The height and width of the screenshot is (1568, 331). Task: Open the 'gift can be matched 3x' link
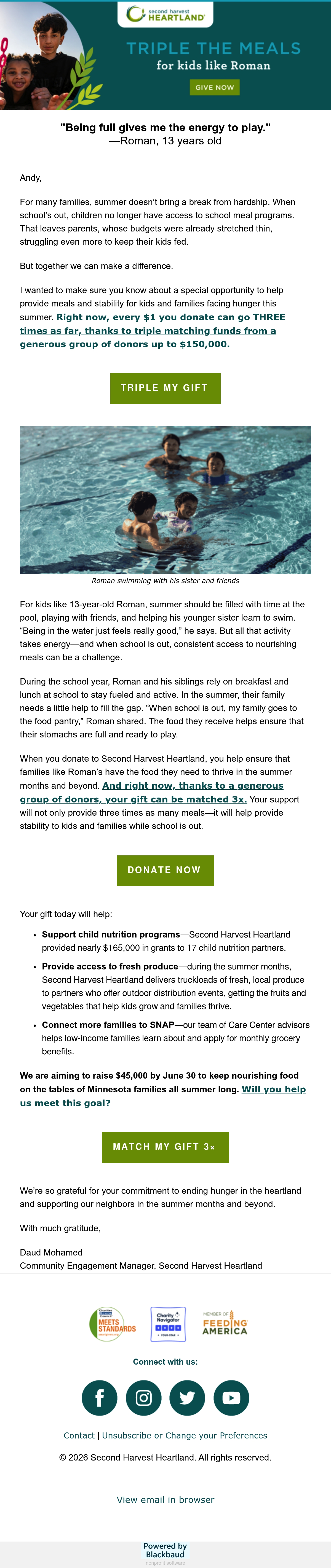pos(152,793)
